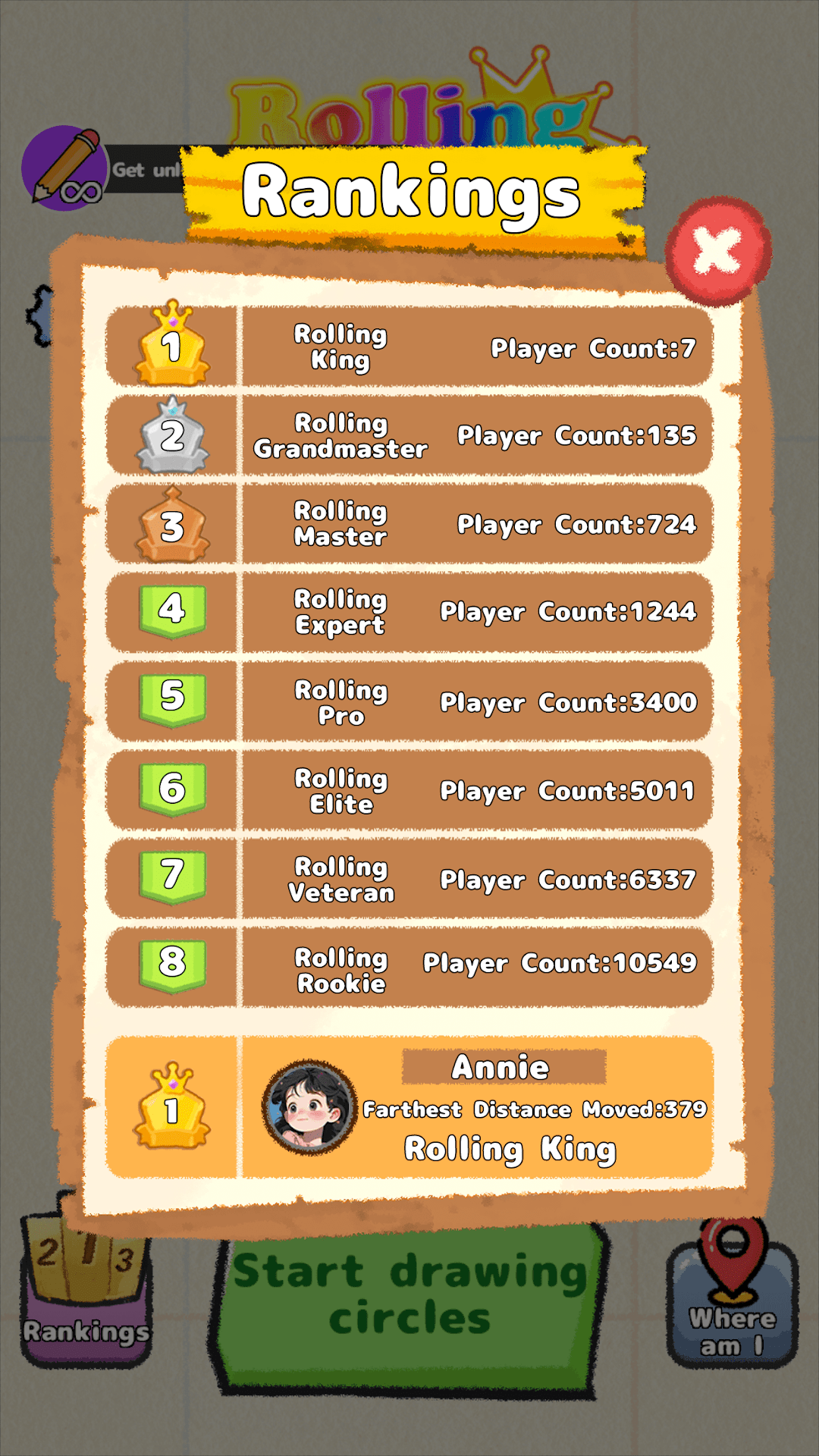Close the Rankings dialog
The width and height of the screenshot is (819, 1456).
click(x=718, y=251)
